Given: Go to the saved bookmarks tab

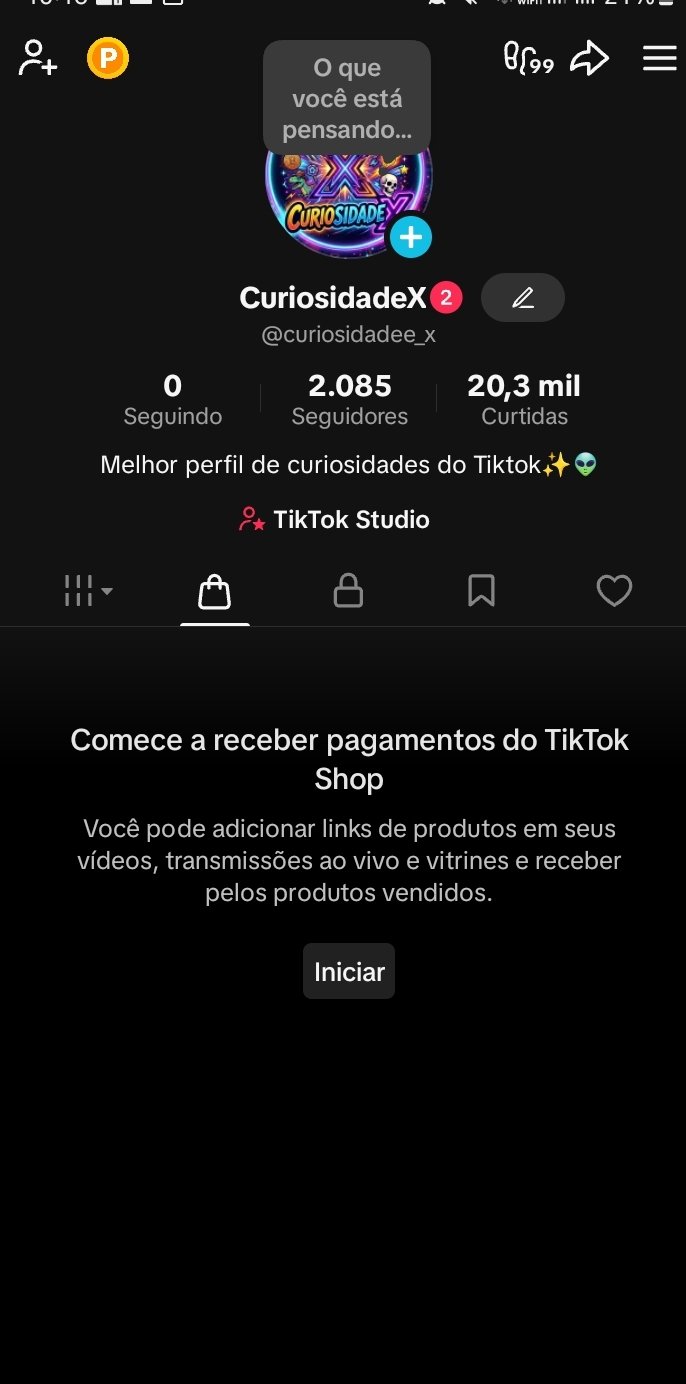Looking at the screenshot, I should (x=481, y=591).
